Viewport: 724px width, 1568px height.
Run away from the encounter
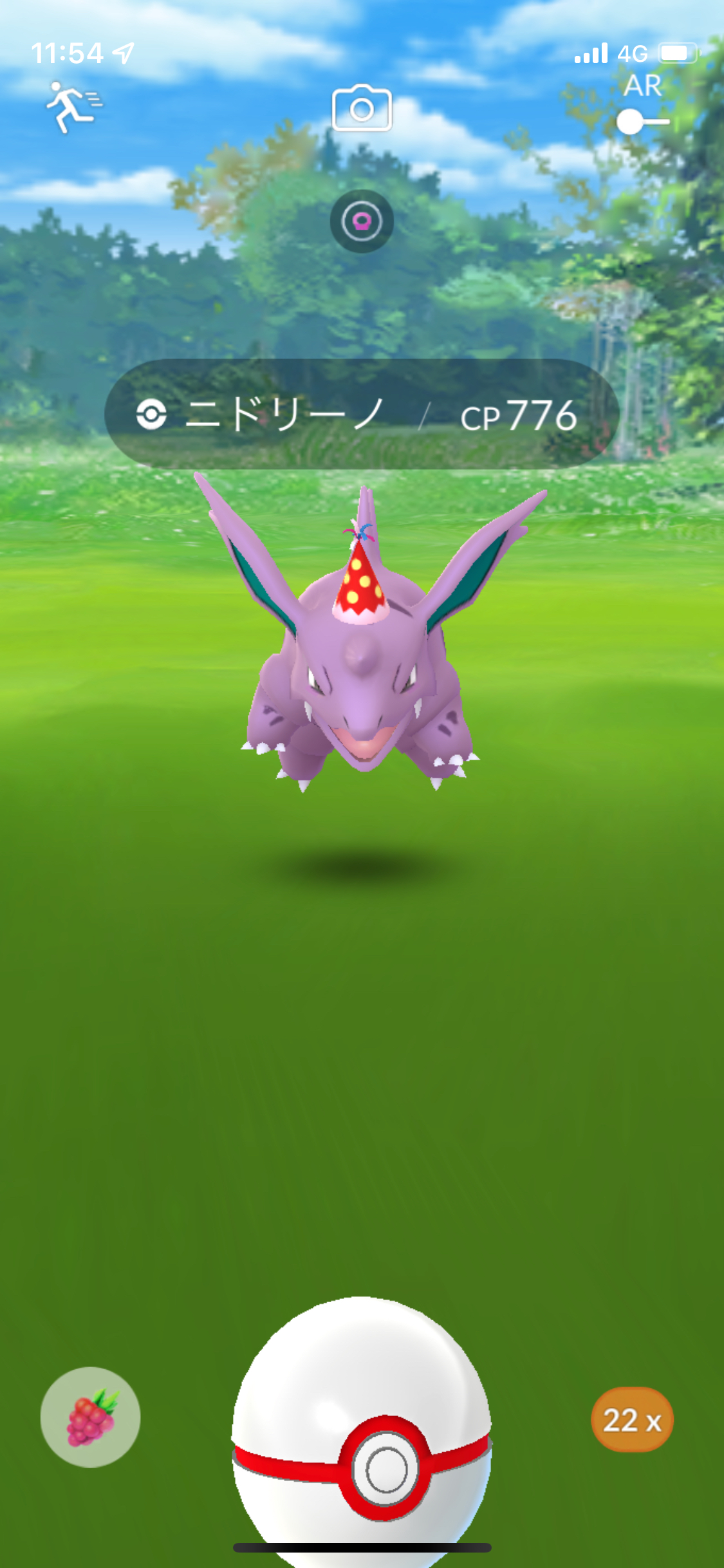(x=73, y=106)
